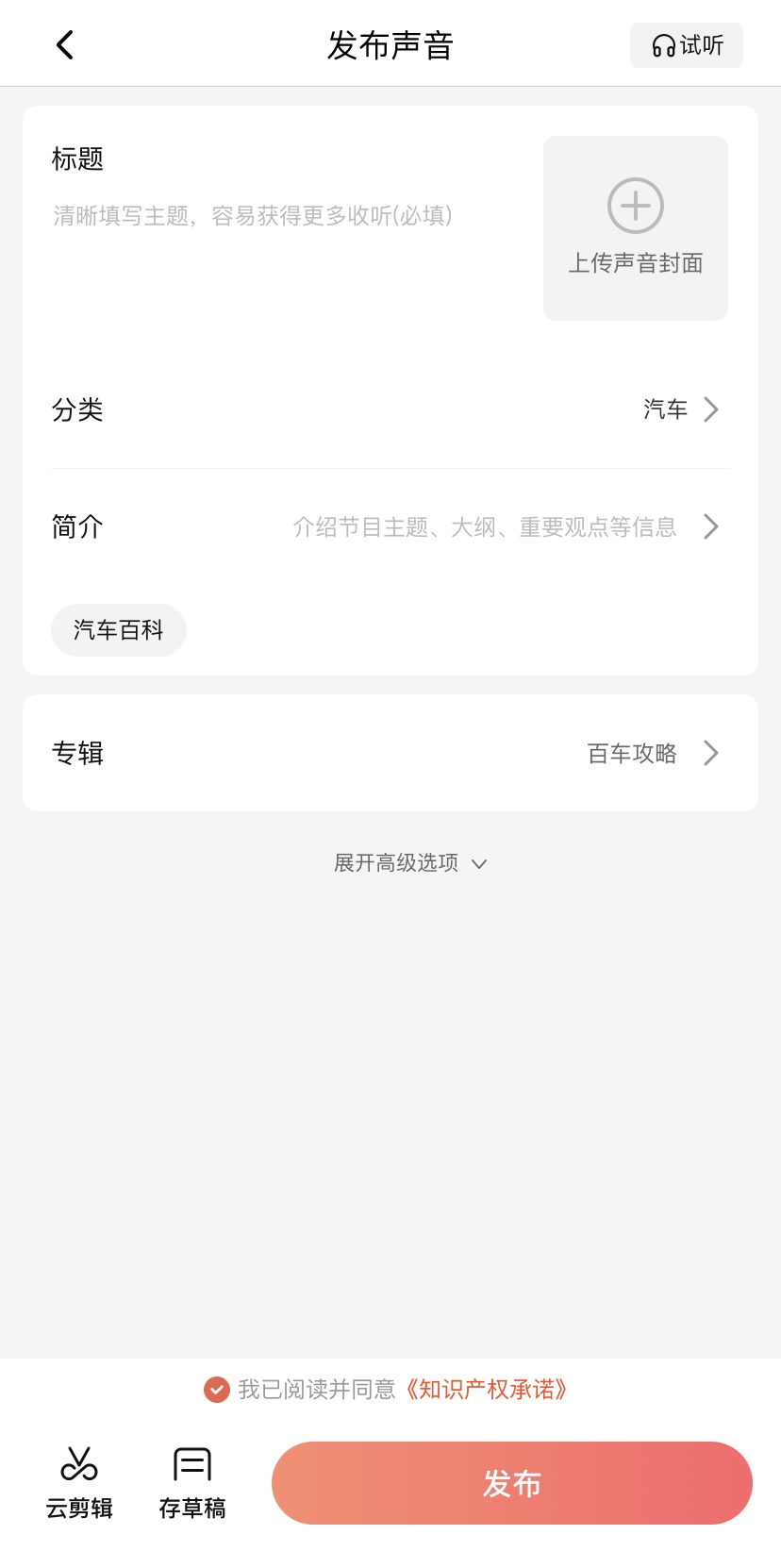Upload a cover via 上传声音封面
781x1568 pixels.
pyautogui.click(x=636, y=228)
